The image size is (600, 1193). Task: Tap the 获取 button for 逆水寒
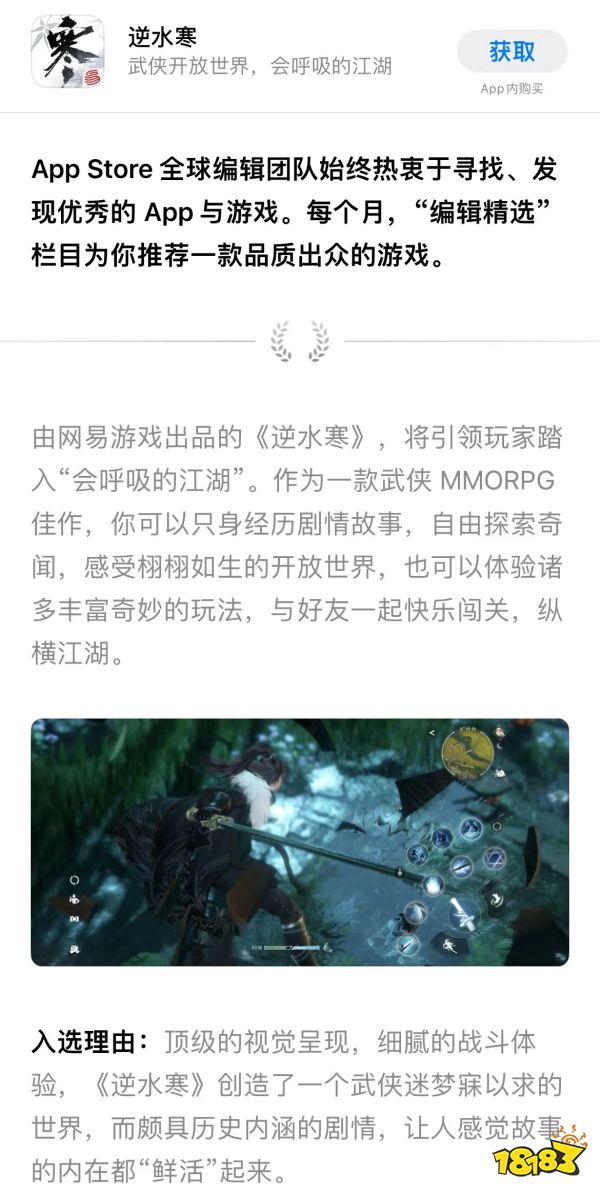(x=512, y=52)
